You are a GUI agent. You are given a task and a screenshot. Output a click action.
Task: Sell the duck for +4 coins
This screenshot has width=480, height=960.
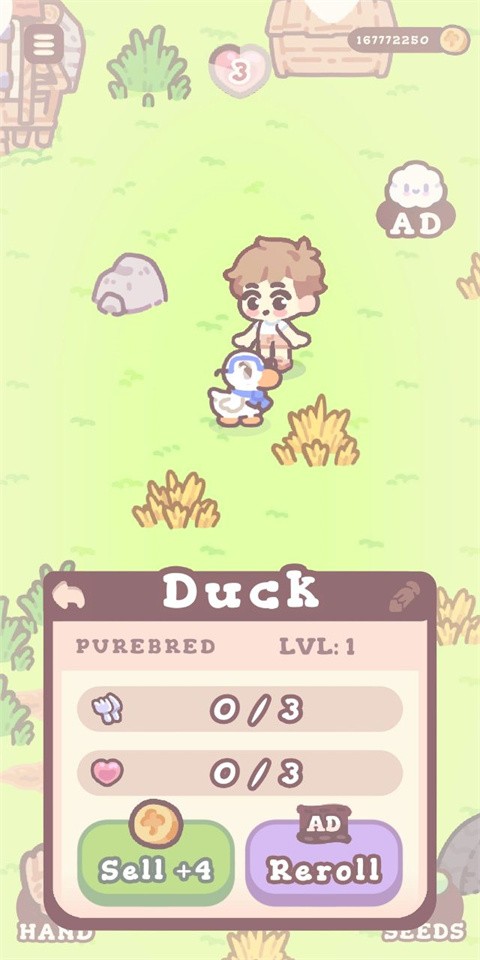pyautogui.click(x=156, y=863)
